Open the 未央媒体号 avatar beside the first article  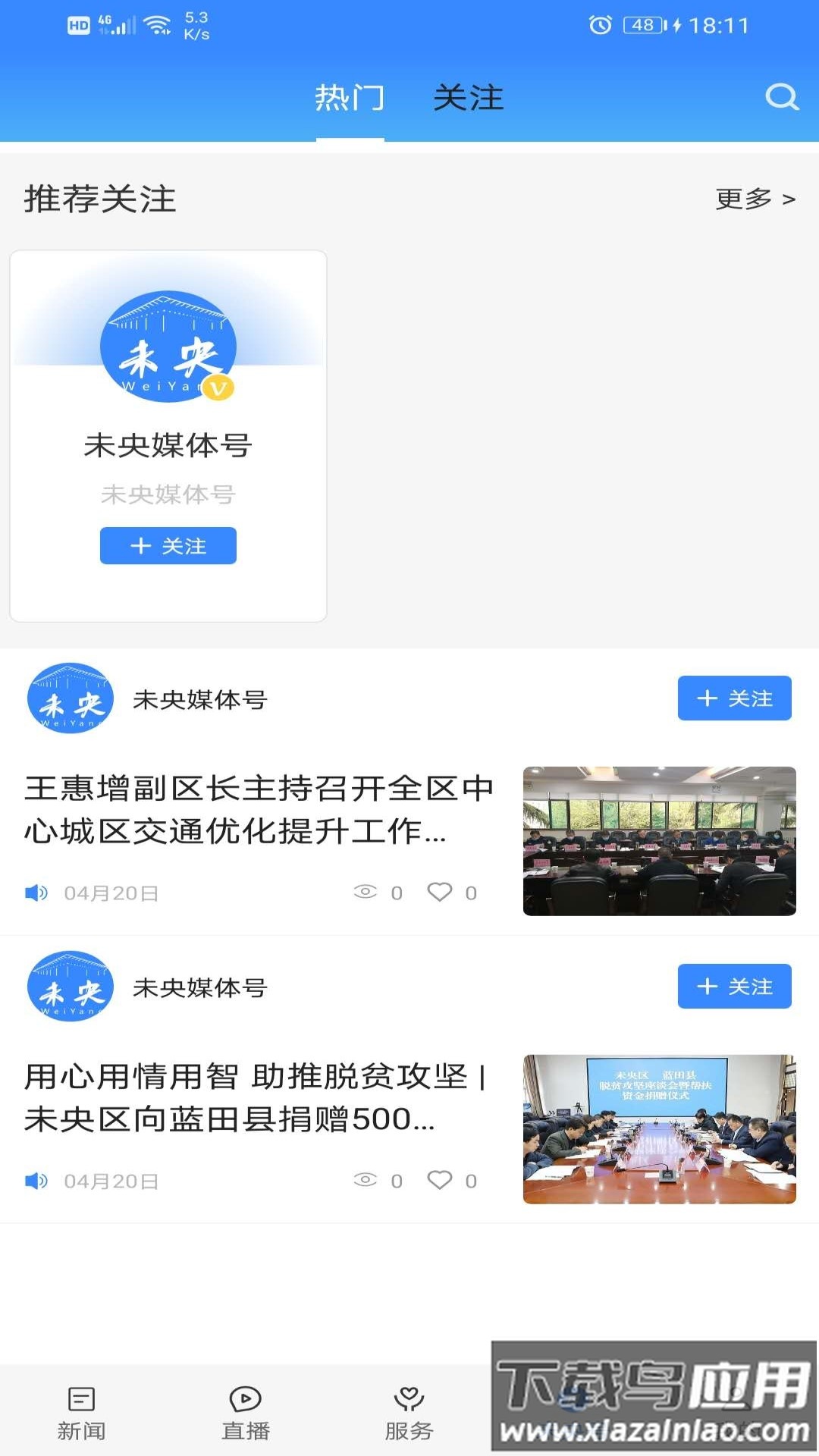69,698
